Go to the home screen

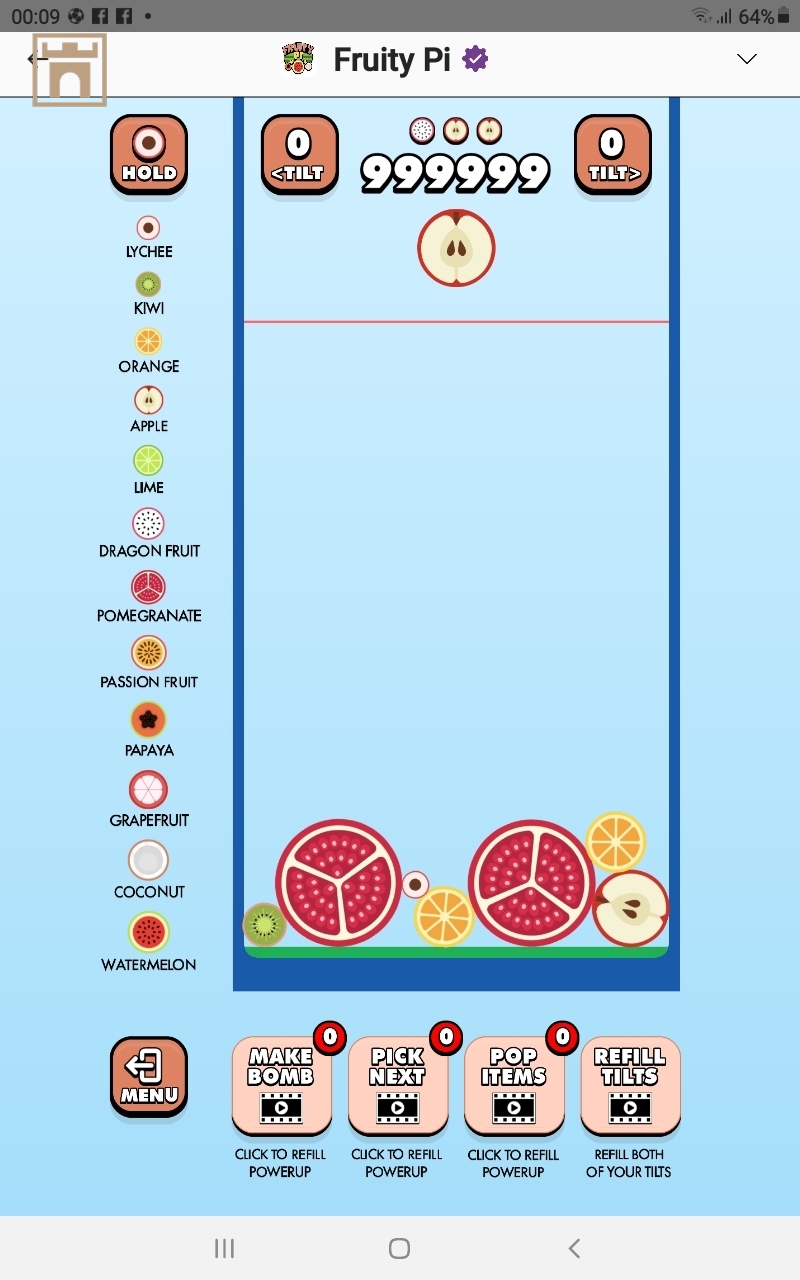[399, 1248]
